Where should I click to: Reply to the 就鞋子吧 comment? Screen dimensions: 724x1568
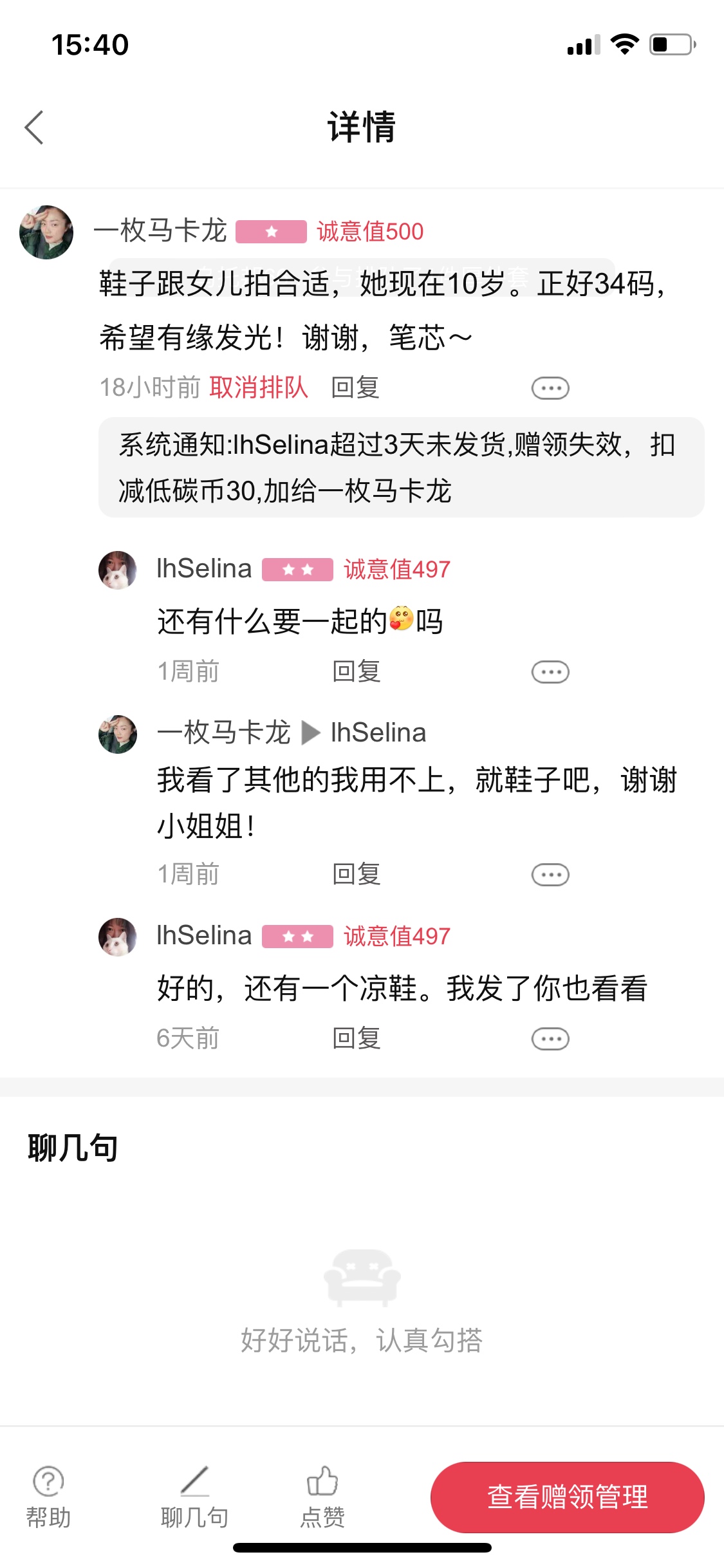(357, 874)
